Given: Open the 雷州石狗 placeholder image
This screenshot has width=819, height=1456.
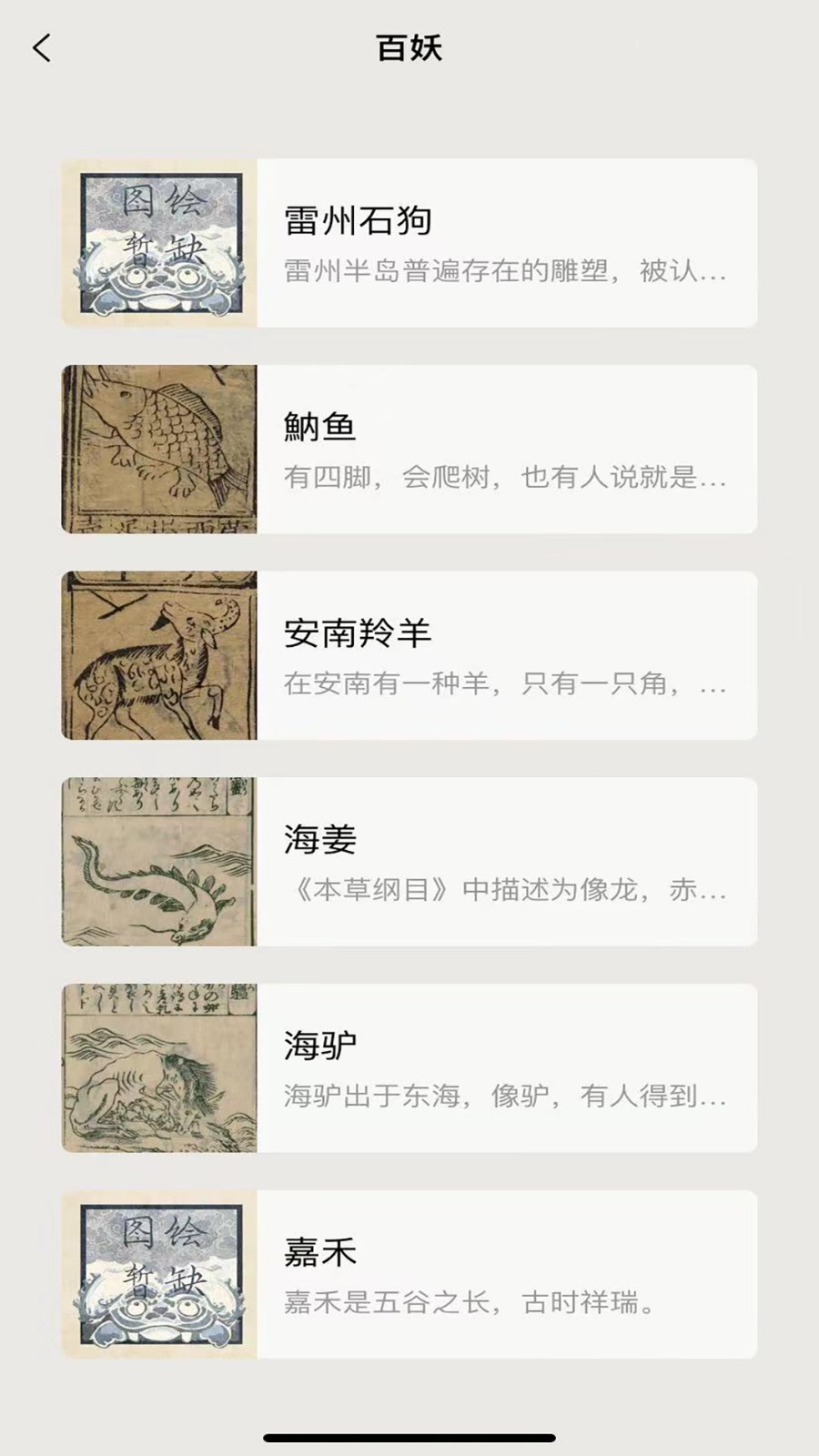Looking at the screenshot, I should [x=158, y=239].
